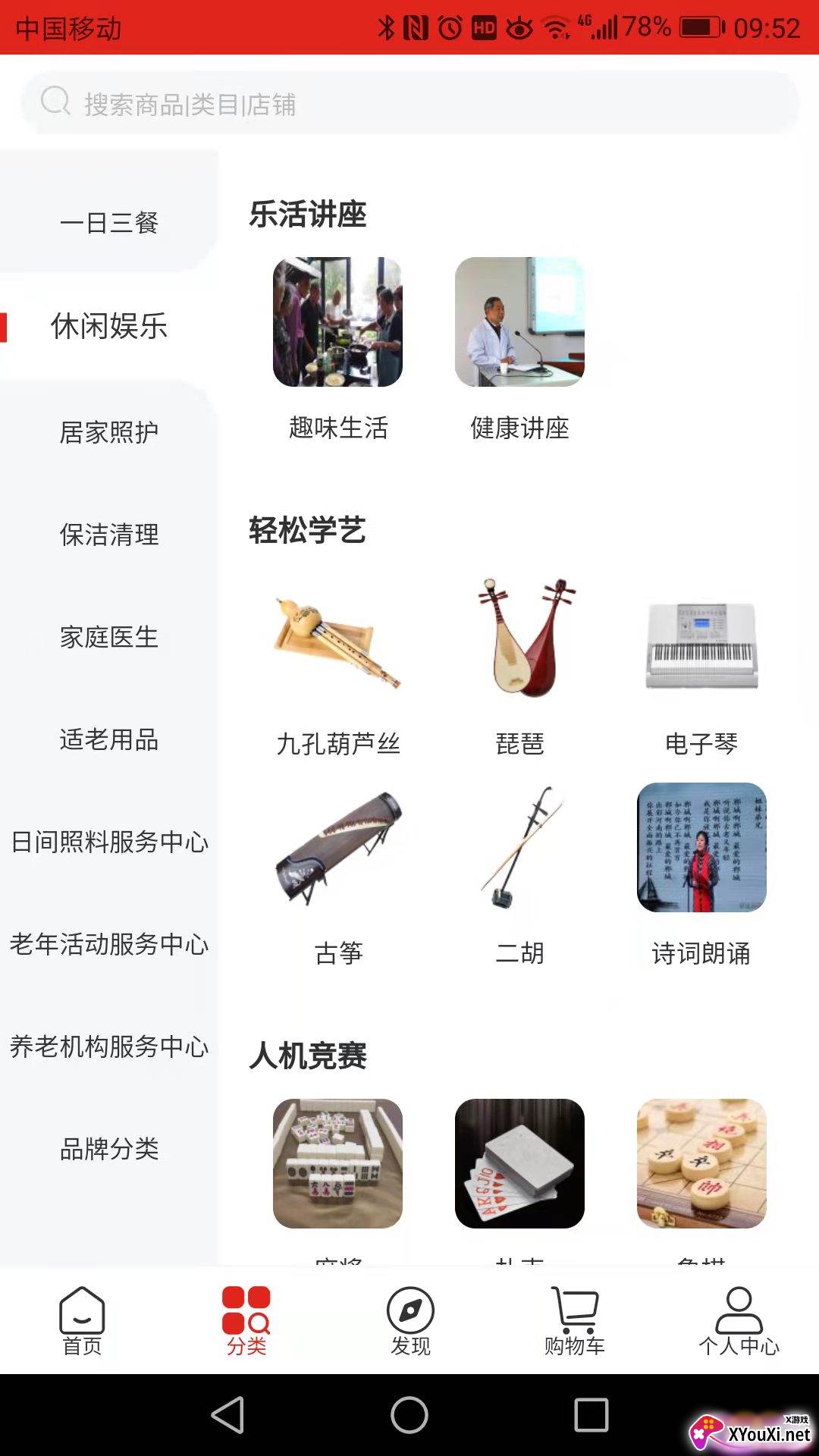Screen dimensions: 819x1456
Task: Open the 品牌分类 category
Action: (109, 1149)
